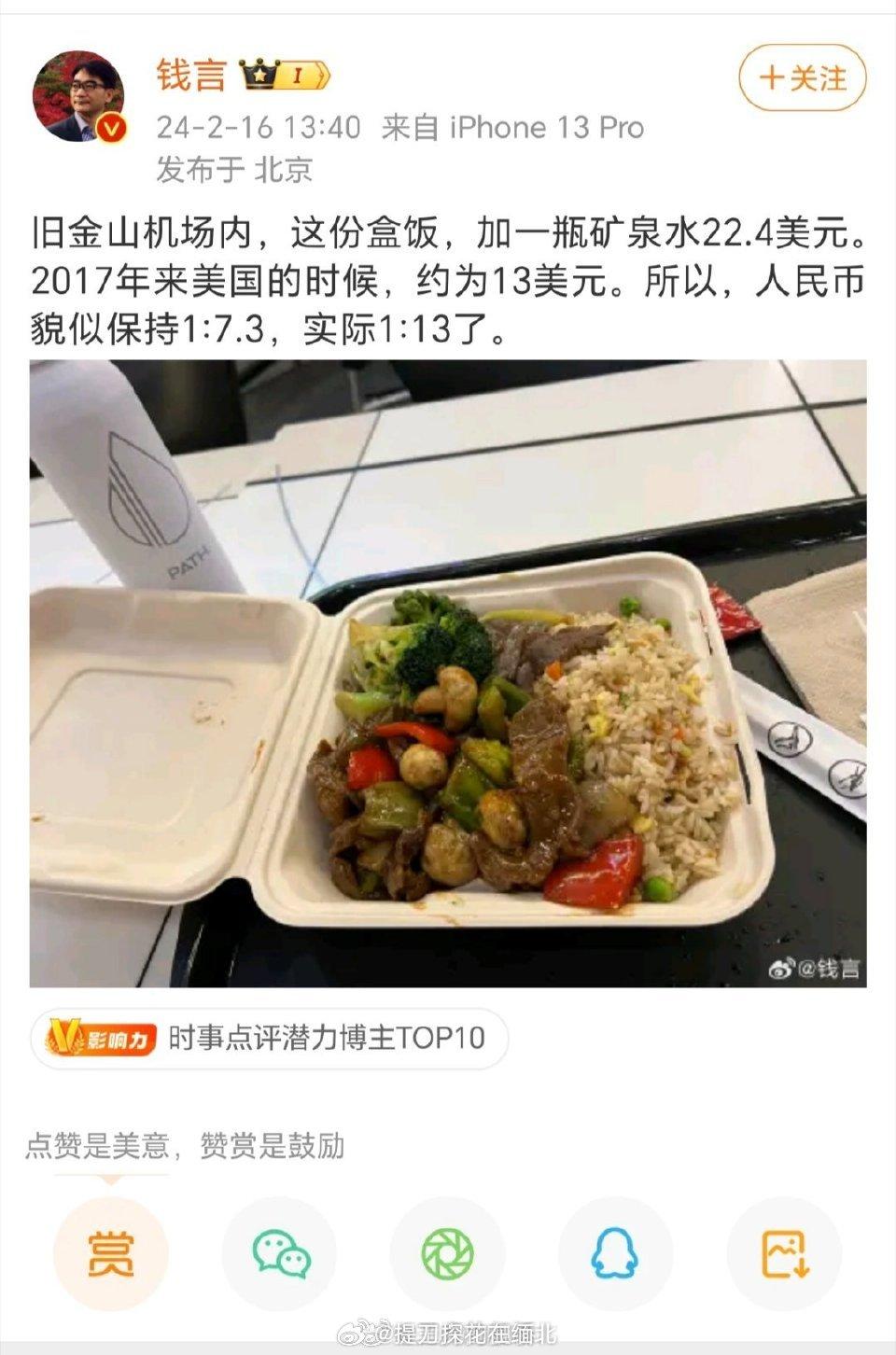Save the picture using the image-download icon
Image resolution: width=896 pixels, height=1355 pixels.
[x=782, y=1255]
